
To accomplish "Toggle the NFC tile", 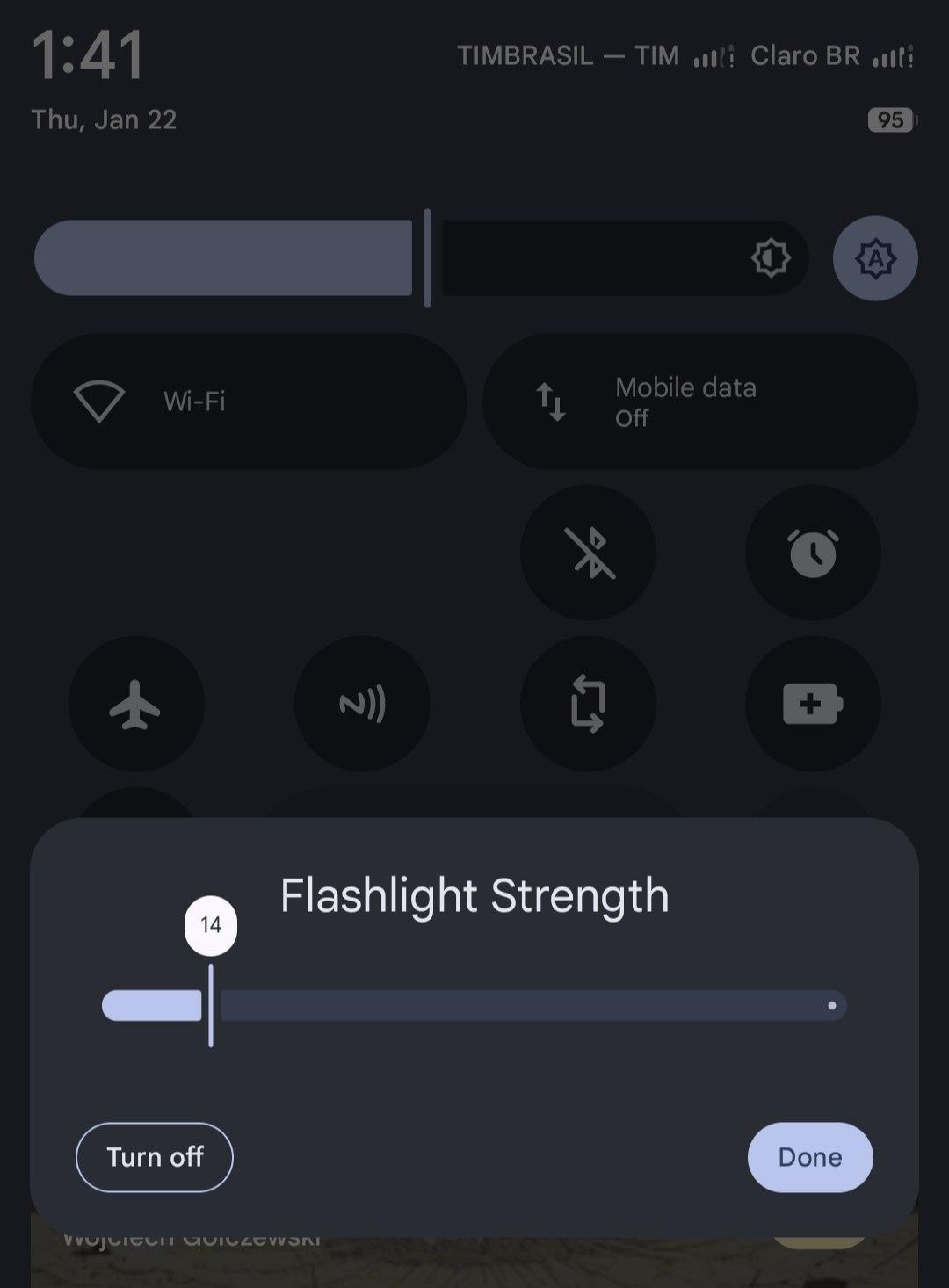I will coord(362,704).
